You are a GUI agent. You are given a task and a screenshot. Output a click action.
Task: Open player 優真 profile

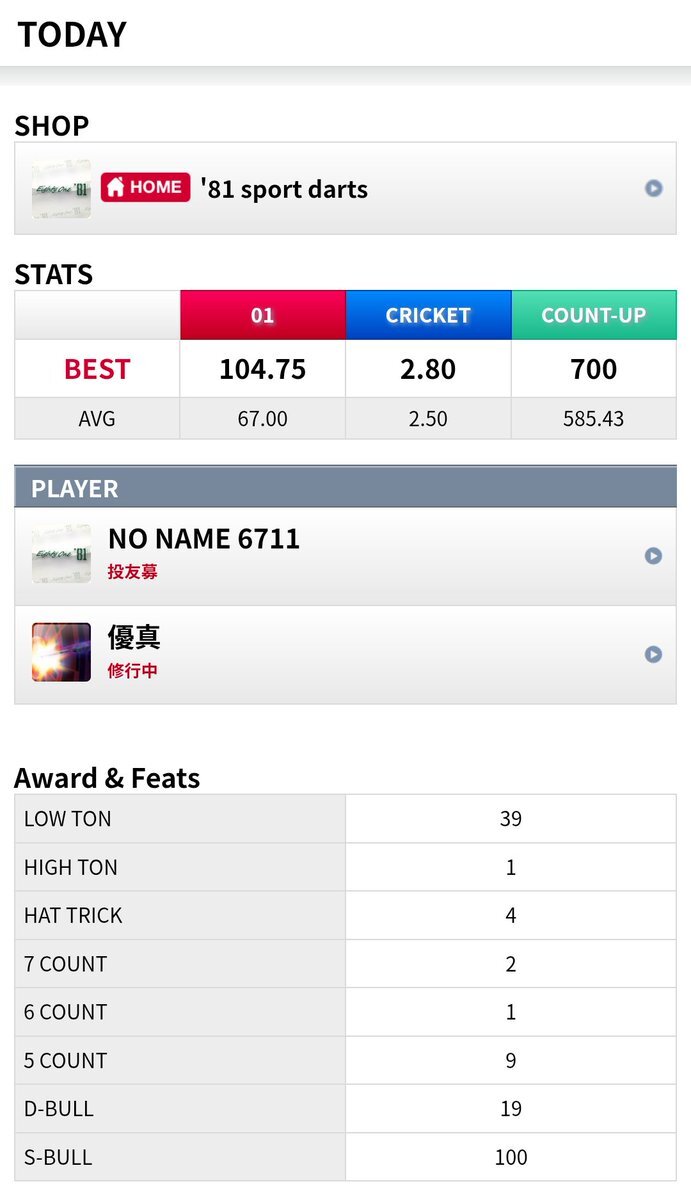pos(345,654)
